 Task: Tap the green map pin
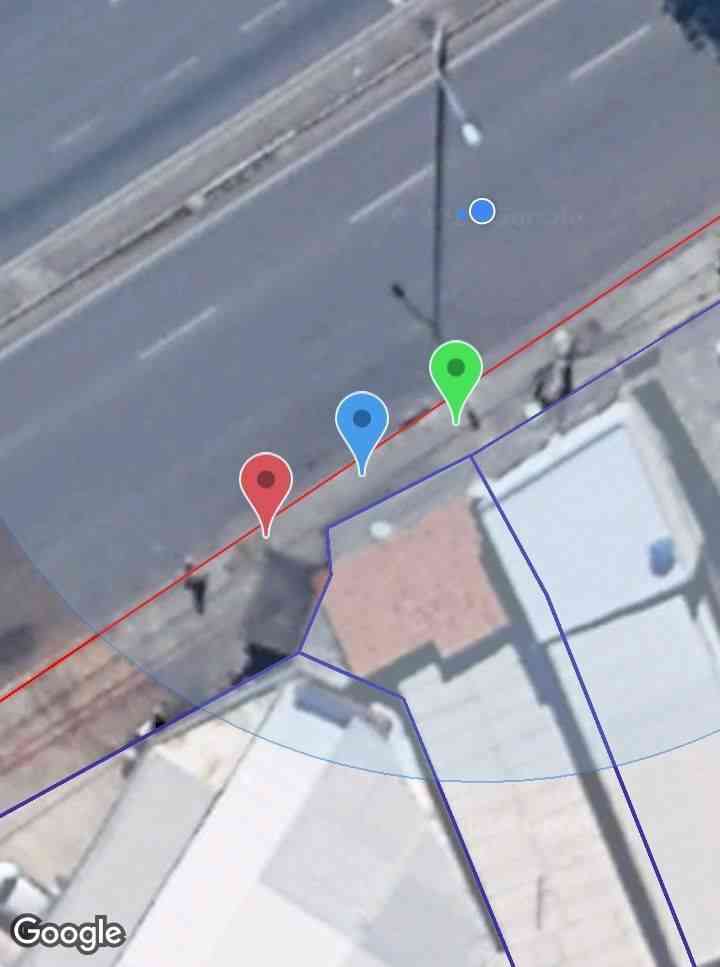[456, 371]
